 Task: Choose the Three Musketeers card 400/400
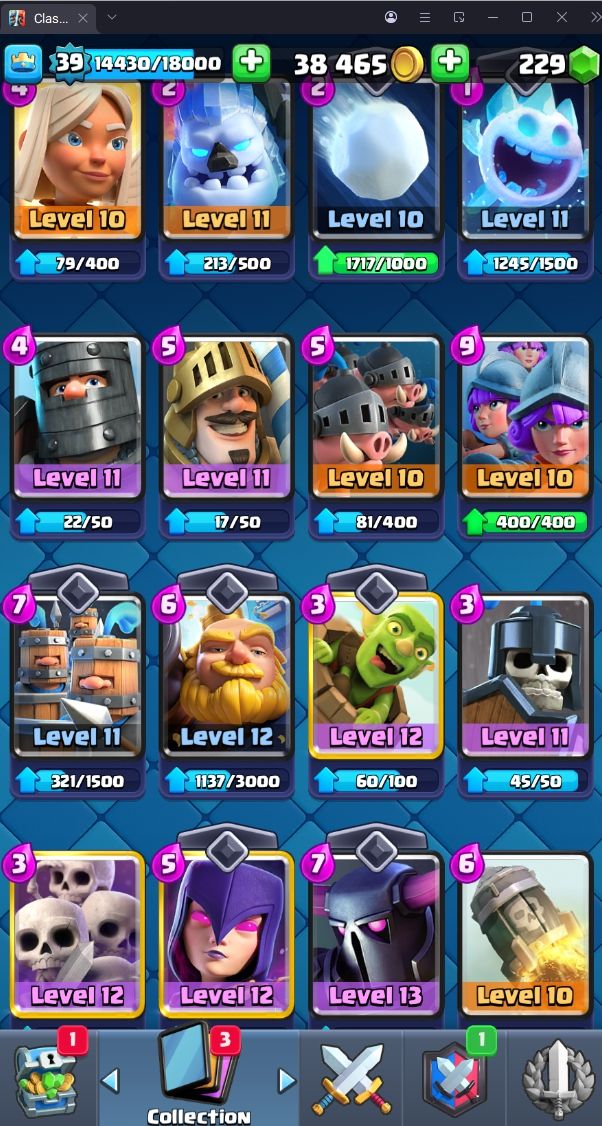524,418
